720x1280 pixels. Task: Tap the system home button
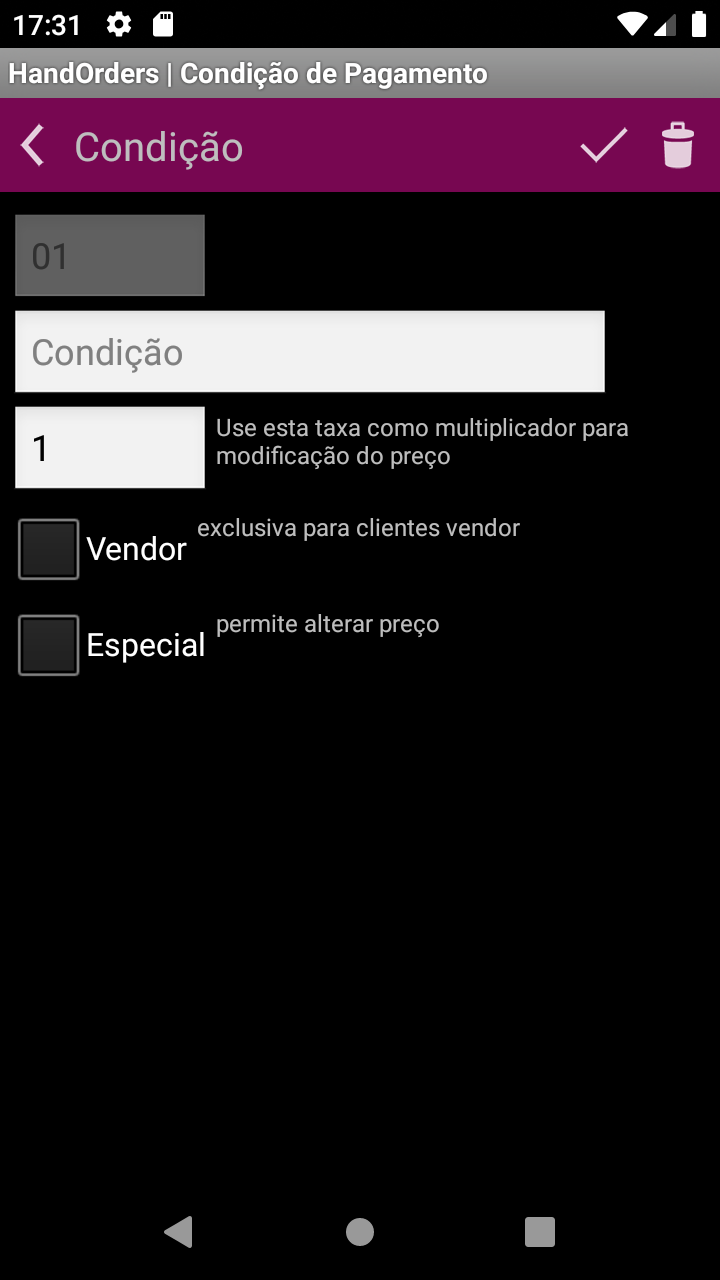360,1232
